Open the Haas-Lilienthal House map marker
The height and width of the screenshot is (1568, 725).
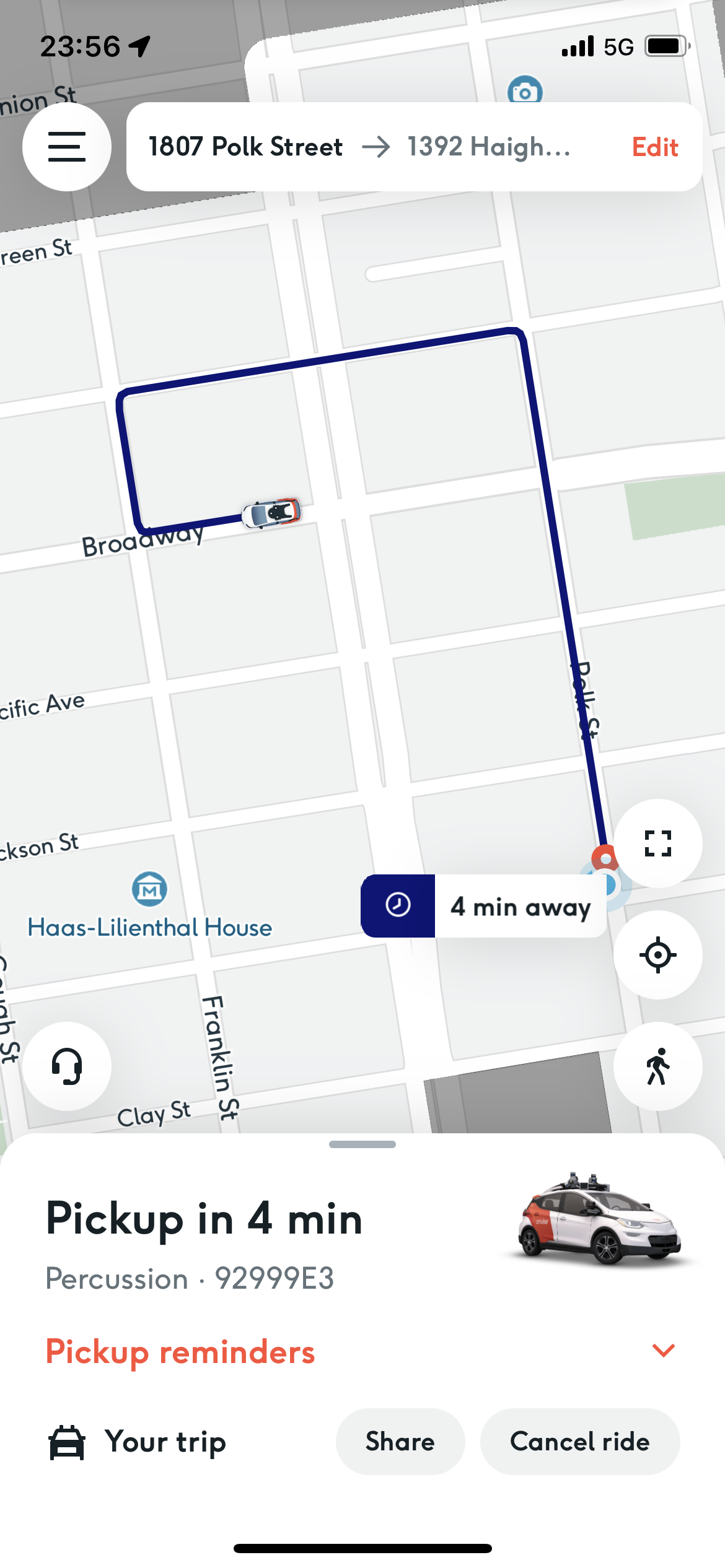149,889
